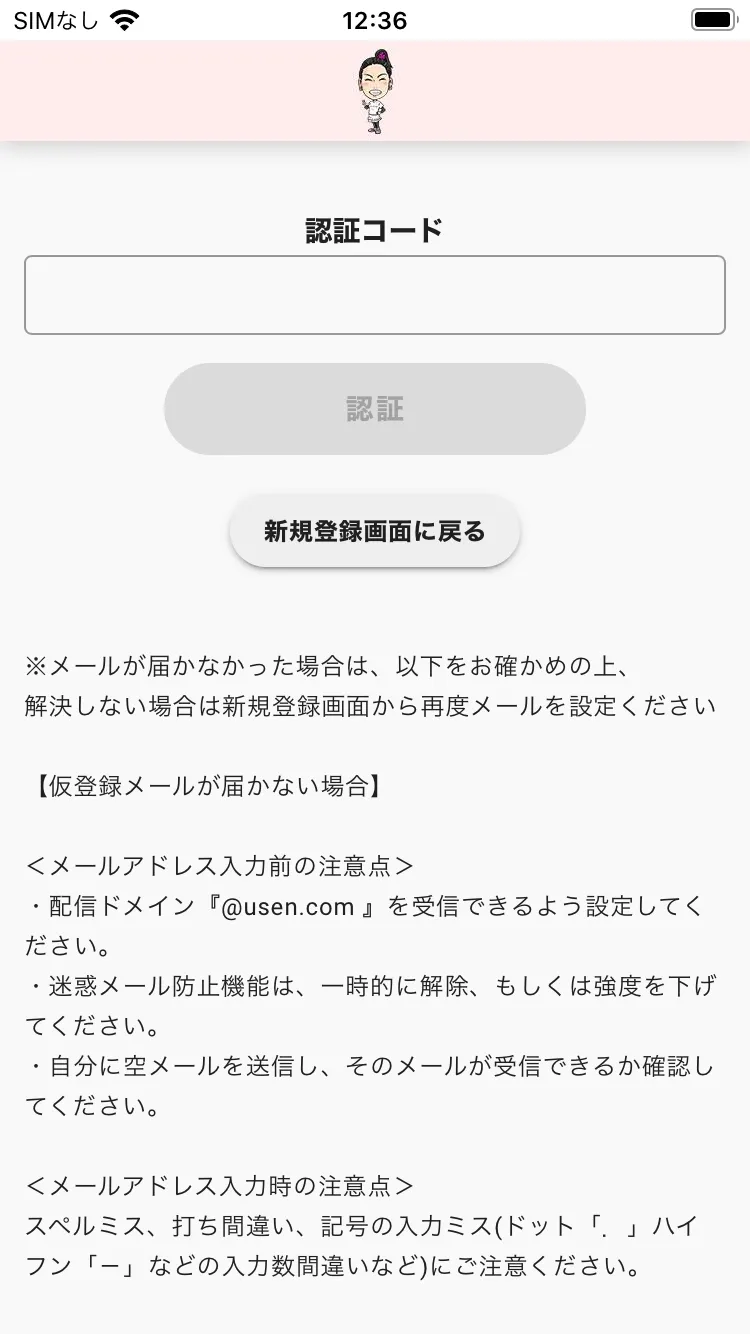The height and width of the screenshot is (1334, 750).
Task: Tap the 認証 button
Action: [x=374, y=409]
